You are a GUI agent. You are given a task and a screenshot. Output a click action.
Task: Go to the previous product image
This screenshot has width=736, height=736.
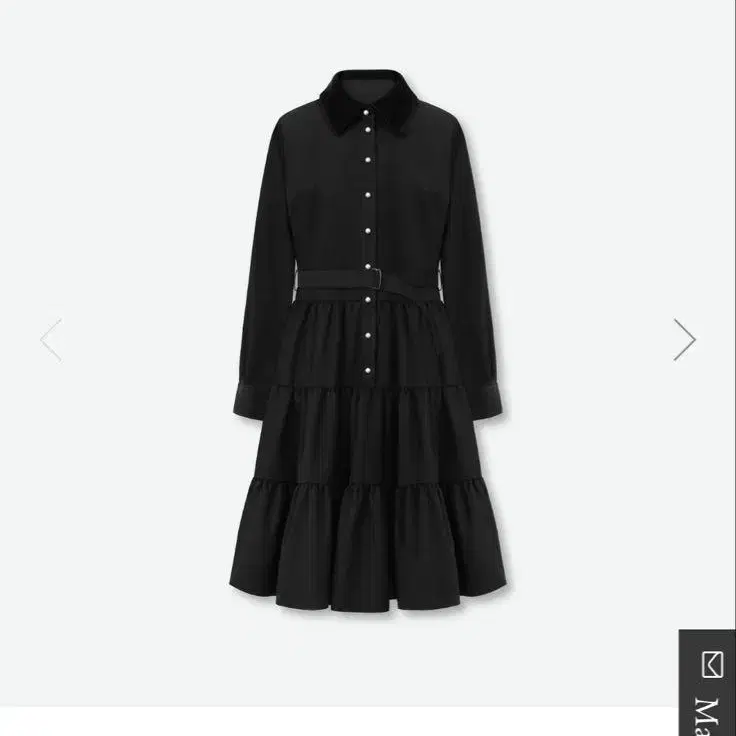click(x=51, y=340)
